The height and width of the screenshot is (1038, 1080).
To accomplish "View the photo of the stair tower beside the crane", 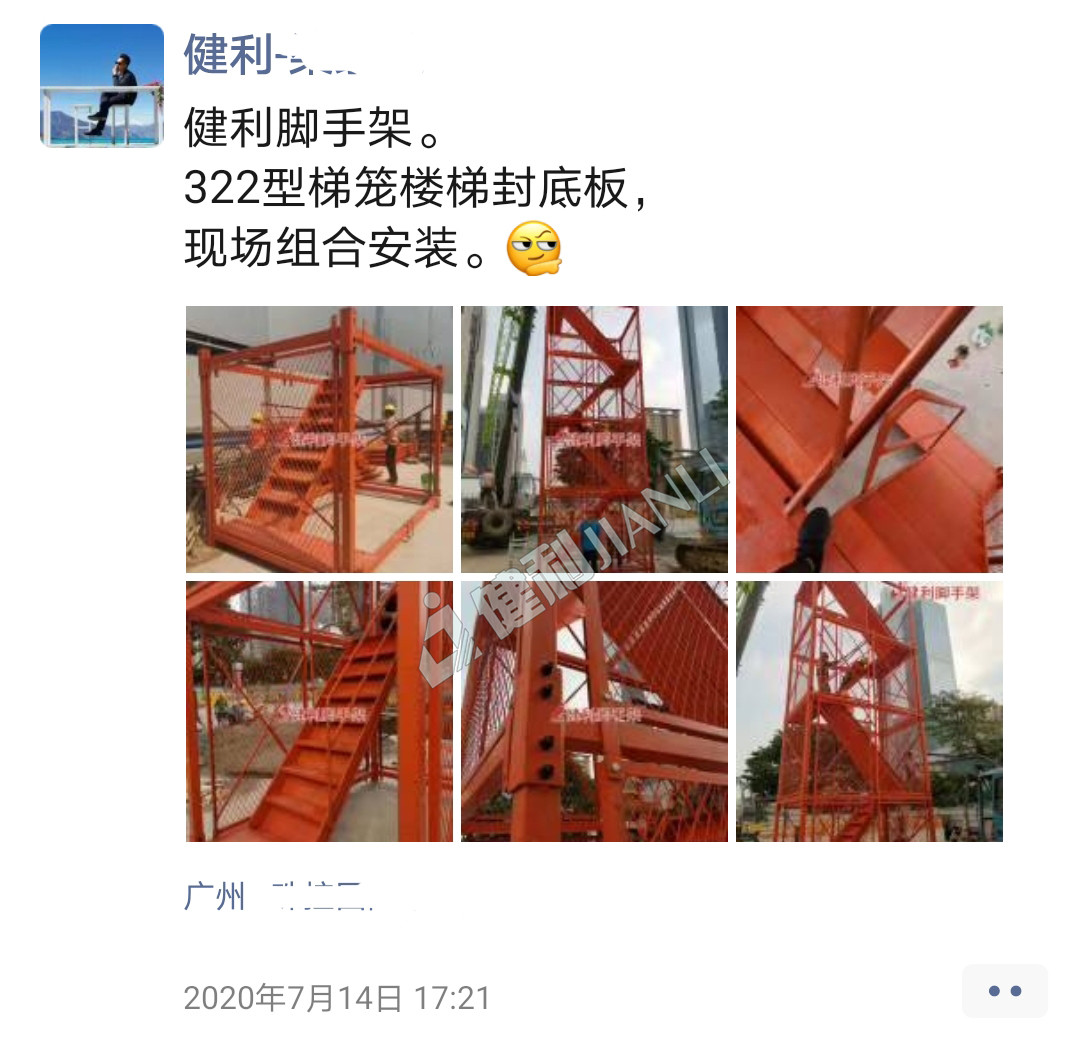I will pos(594,439).
